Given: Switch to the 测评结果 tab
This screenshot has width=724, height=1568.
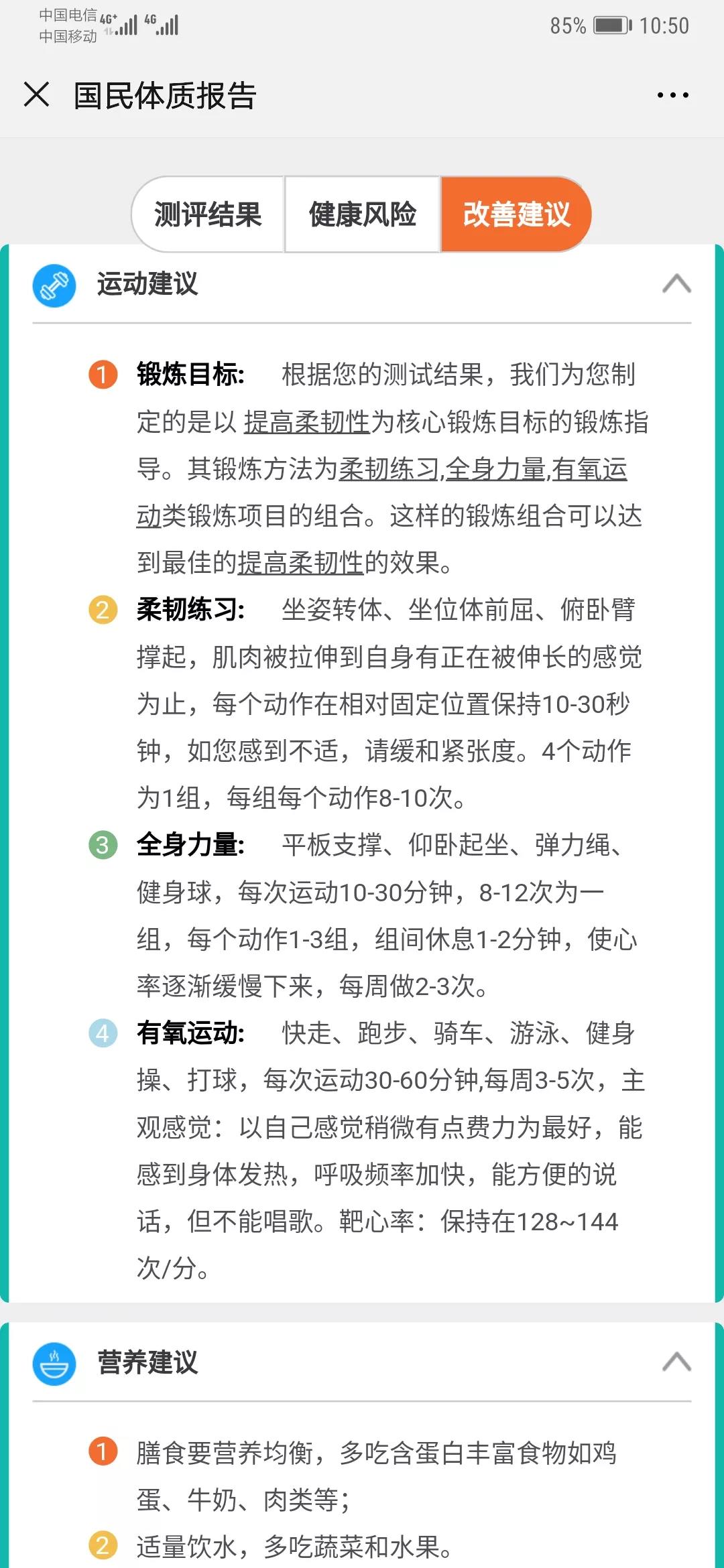Looking at the screenshot, I should pyautogui.click(x=208, y=214).
